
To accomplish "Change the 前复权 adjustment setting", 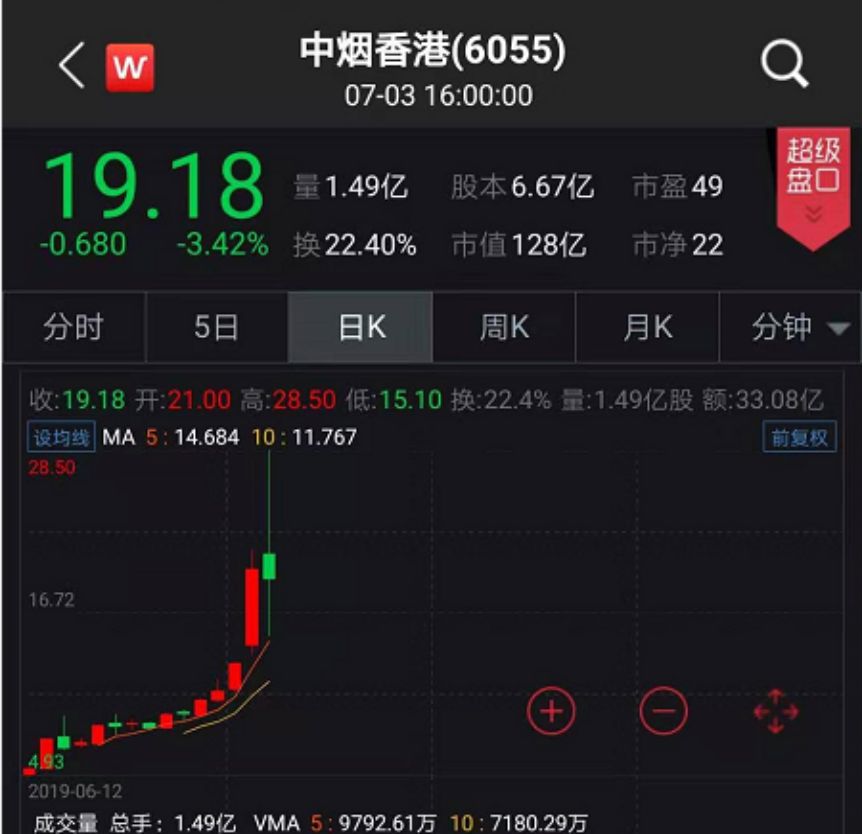I will 798,437.
